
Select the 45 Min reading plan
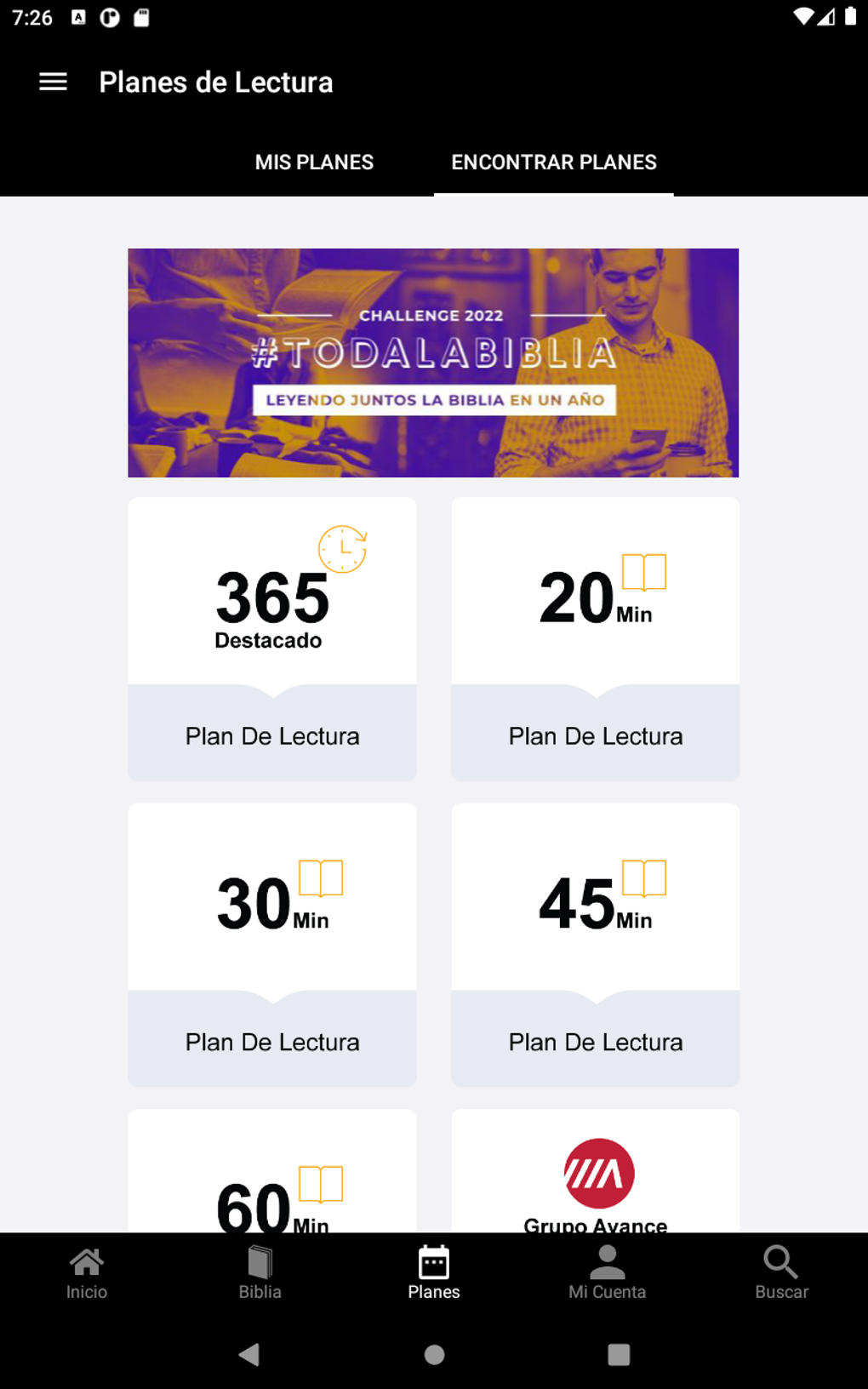[x=595, y=944]
